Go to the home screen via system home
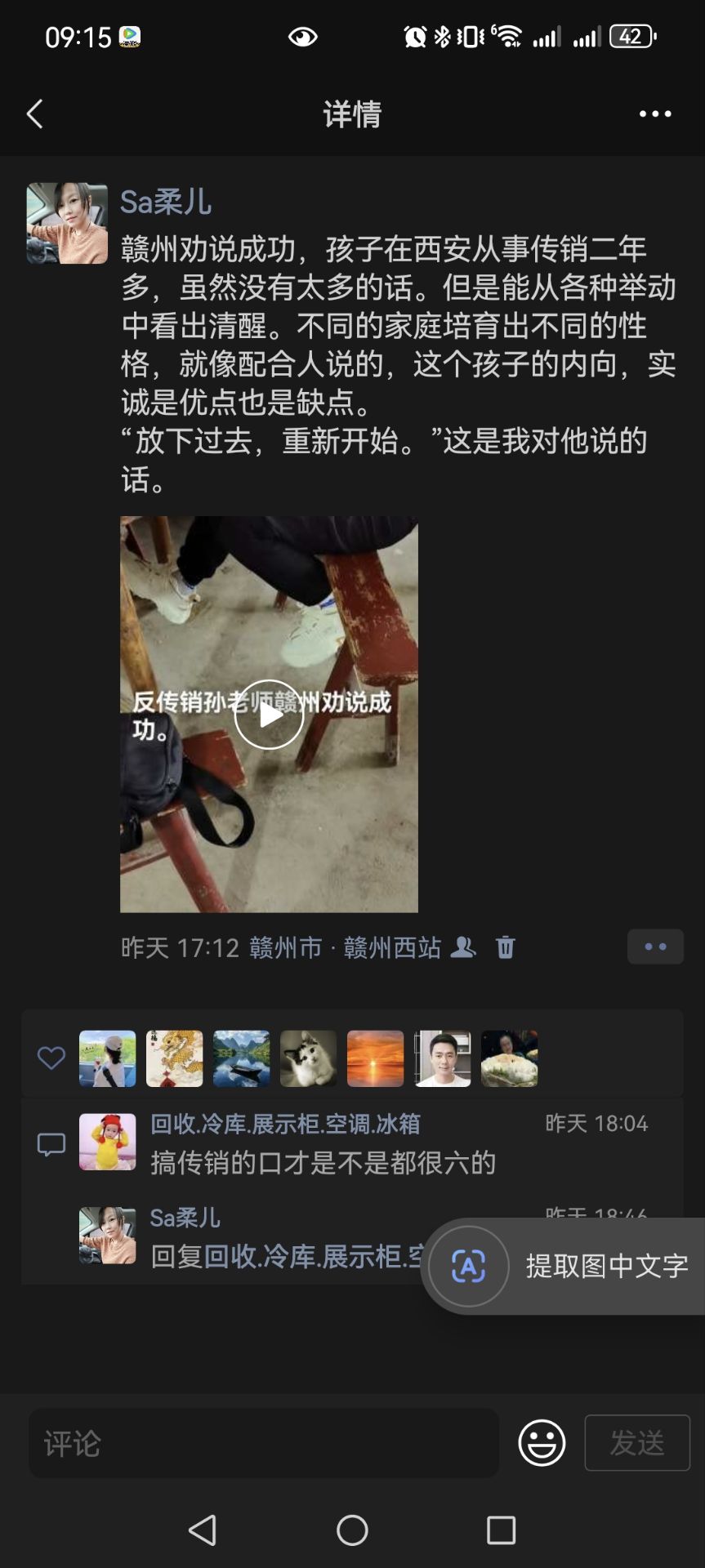This screenshot has height=1568, width=705. tap(352, 1530)
